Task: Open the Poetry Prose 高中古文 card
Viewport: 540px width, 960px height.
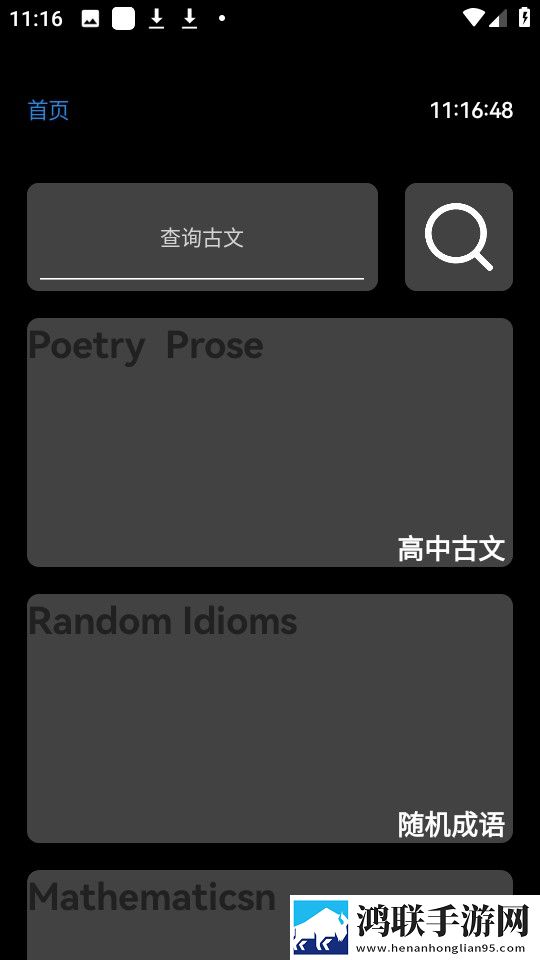Action: [x=269, y=442]
